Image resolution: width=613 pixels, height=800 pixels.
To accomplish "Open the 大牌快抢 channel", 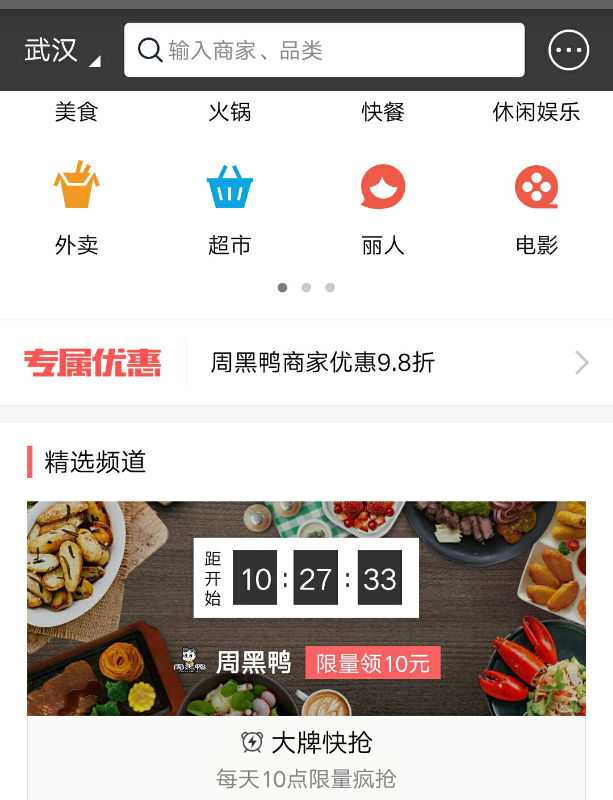I will [x=306, y=757].
